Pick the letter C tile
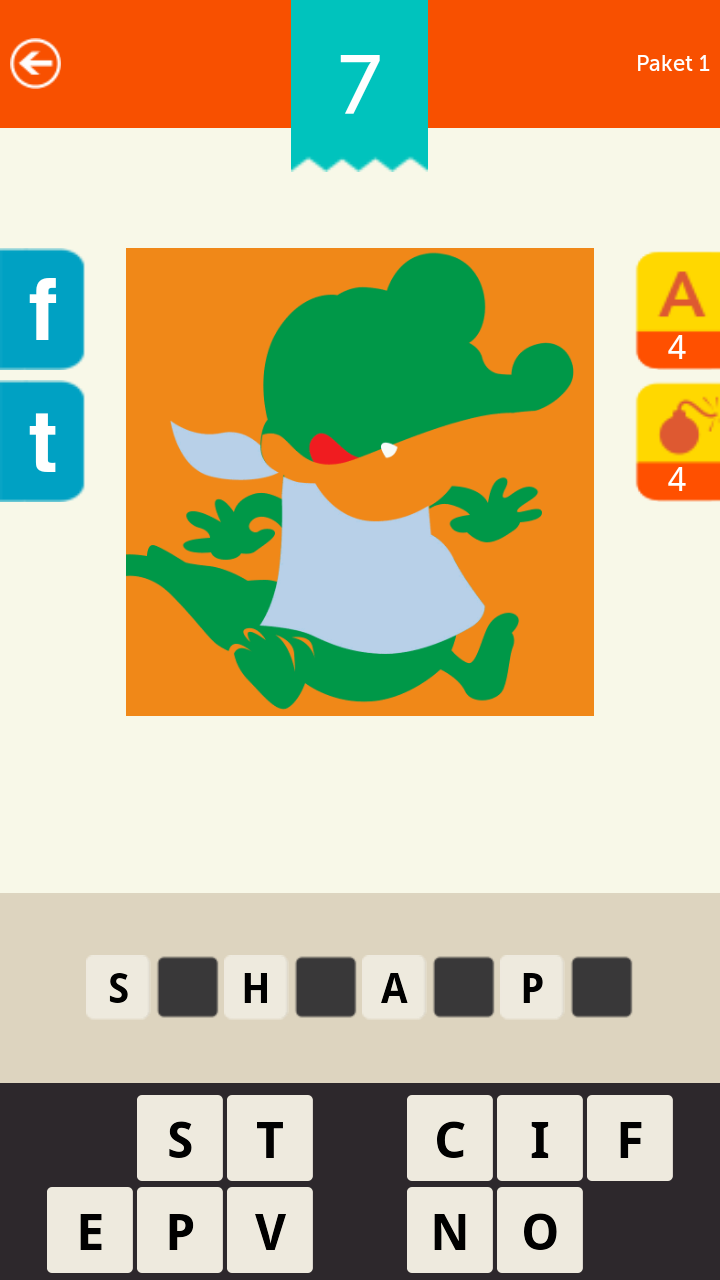The image size is (720, 1280). pyautogui.click(x=450, y=1138)
